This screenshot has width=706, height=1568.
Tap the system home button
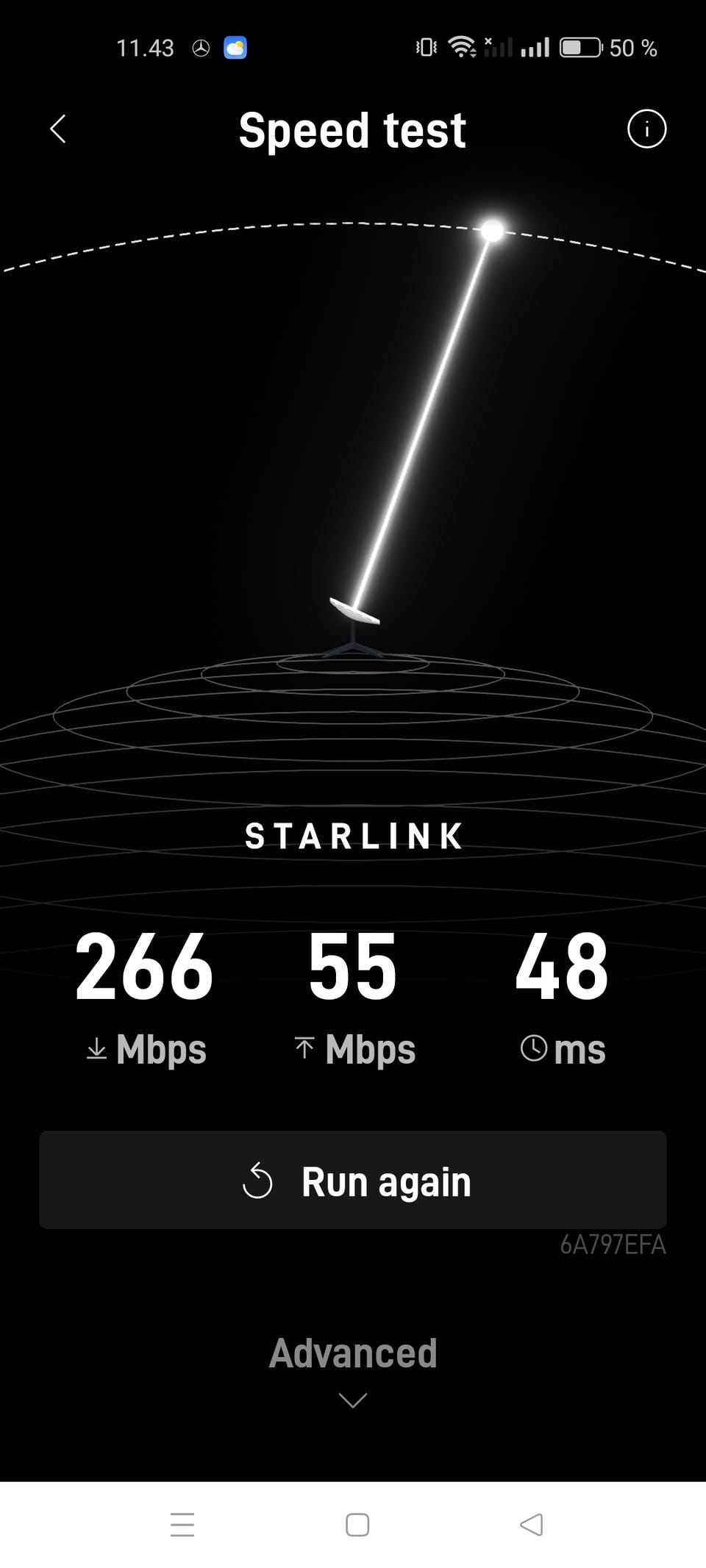[x=357, y=1525]
